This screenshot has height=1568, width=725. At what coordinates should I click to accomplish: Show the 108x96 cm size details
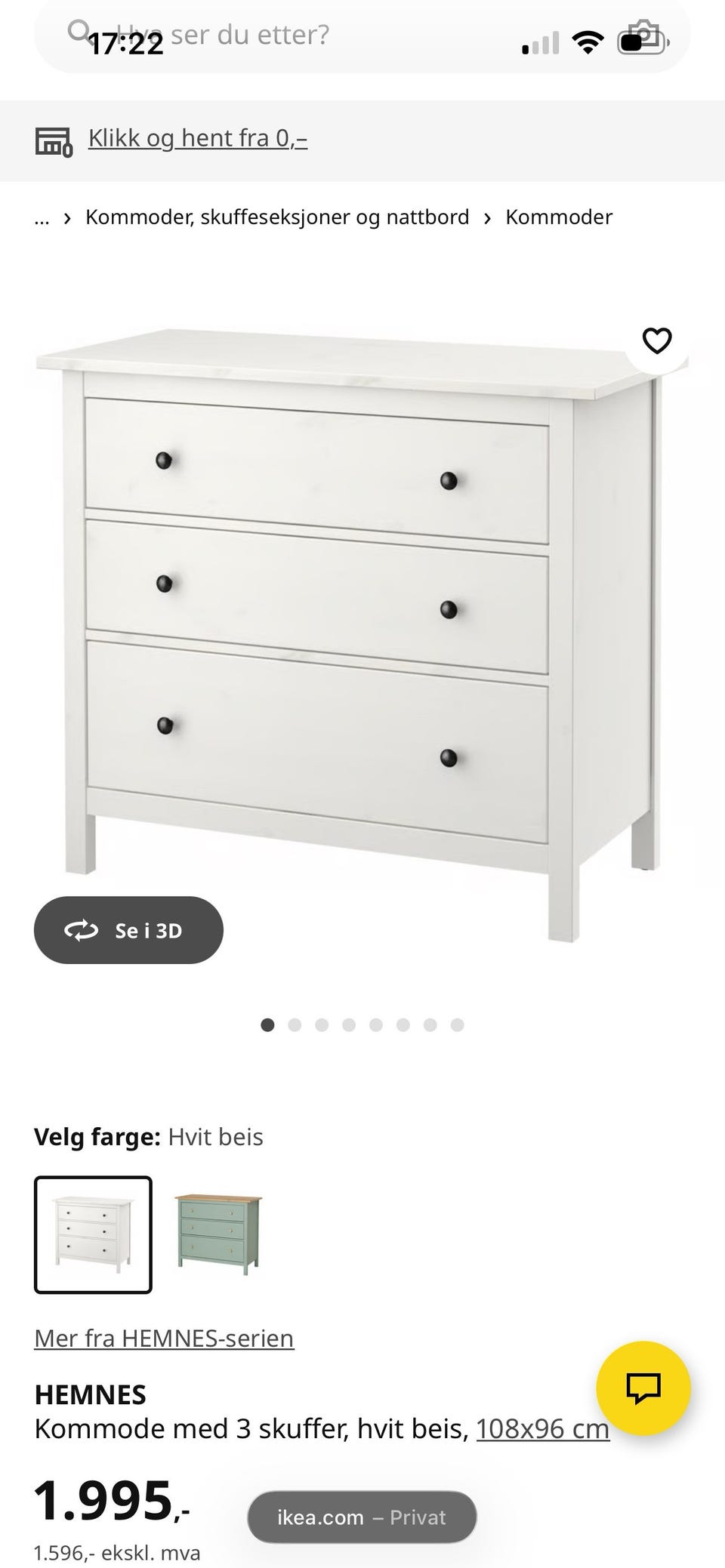point(542,1429)
